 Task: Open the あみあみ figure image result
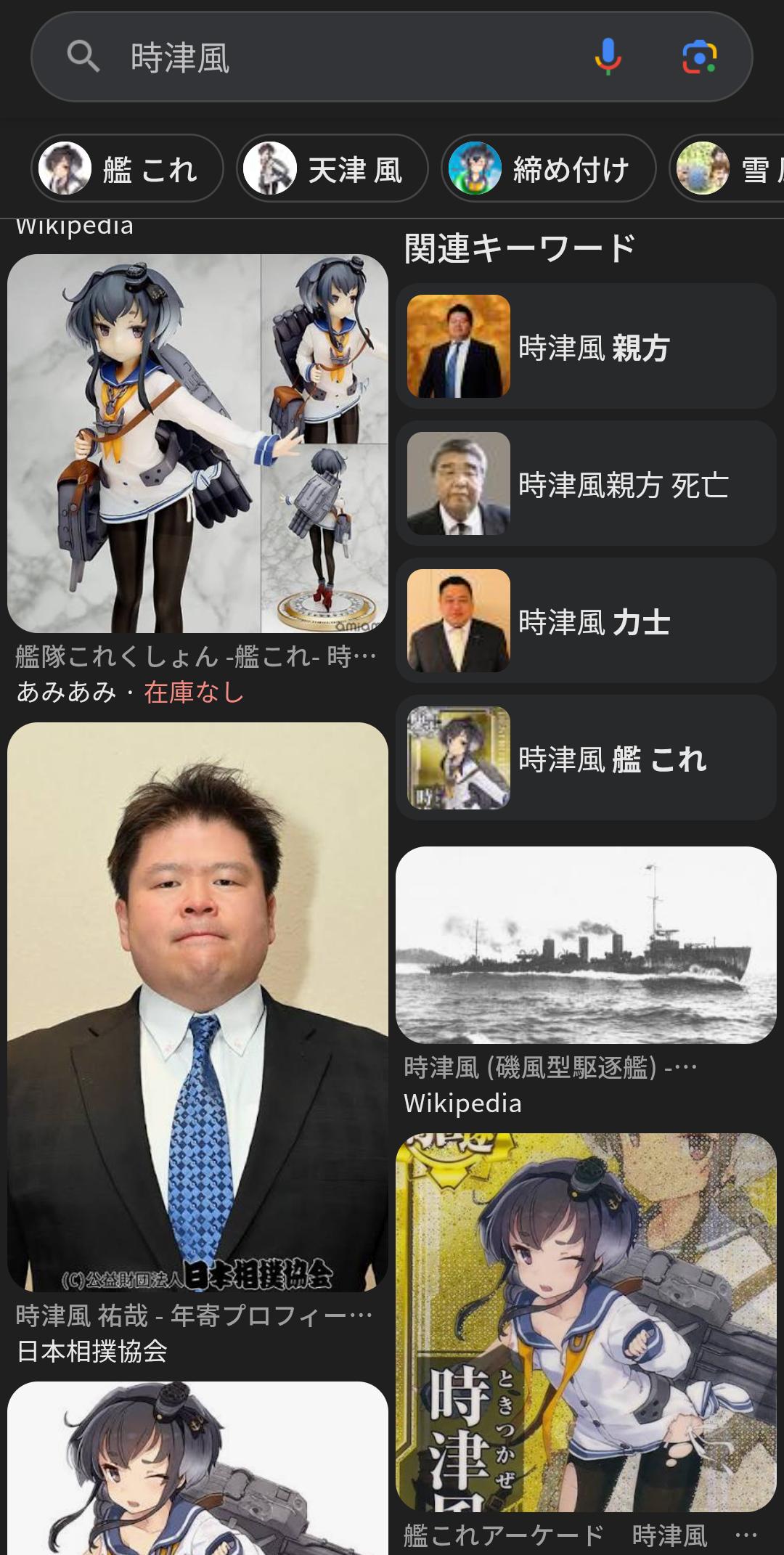pyautogui.click(x=197, y=444)
